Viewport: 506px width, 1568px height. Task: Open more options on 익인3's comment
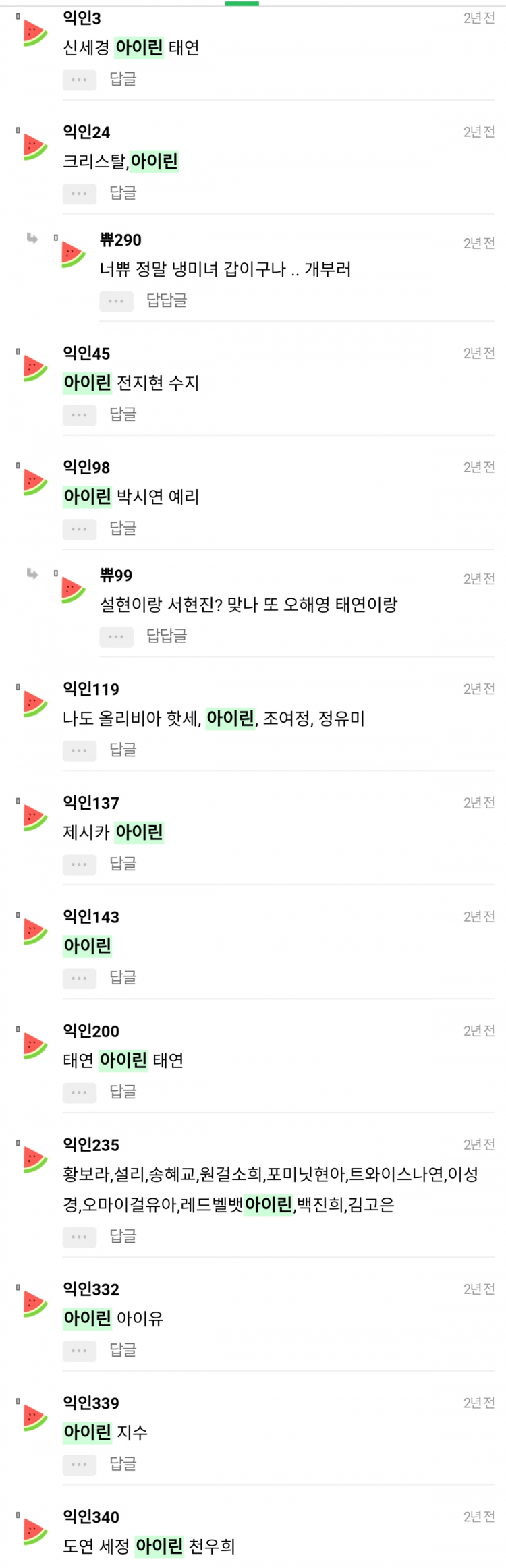tap(79, 80)
